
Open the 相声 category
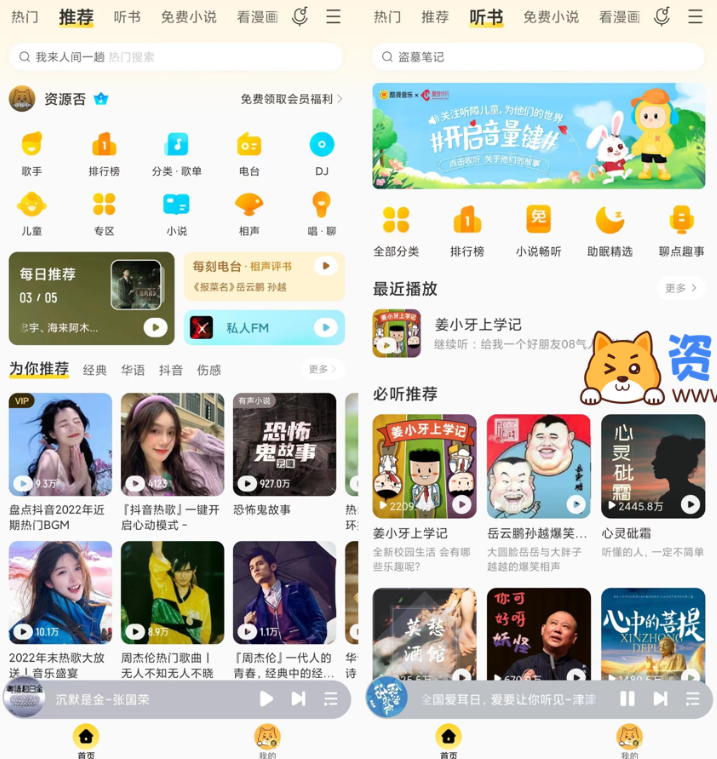[249, 212]
